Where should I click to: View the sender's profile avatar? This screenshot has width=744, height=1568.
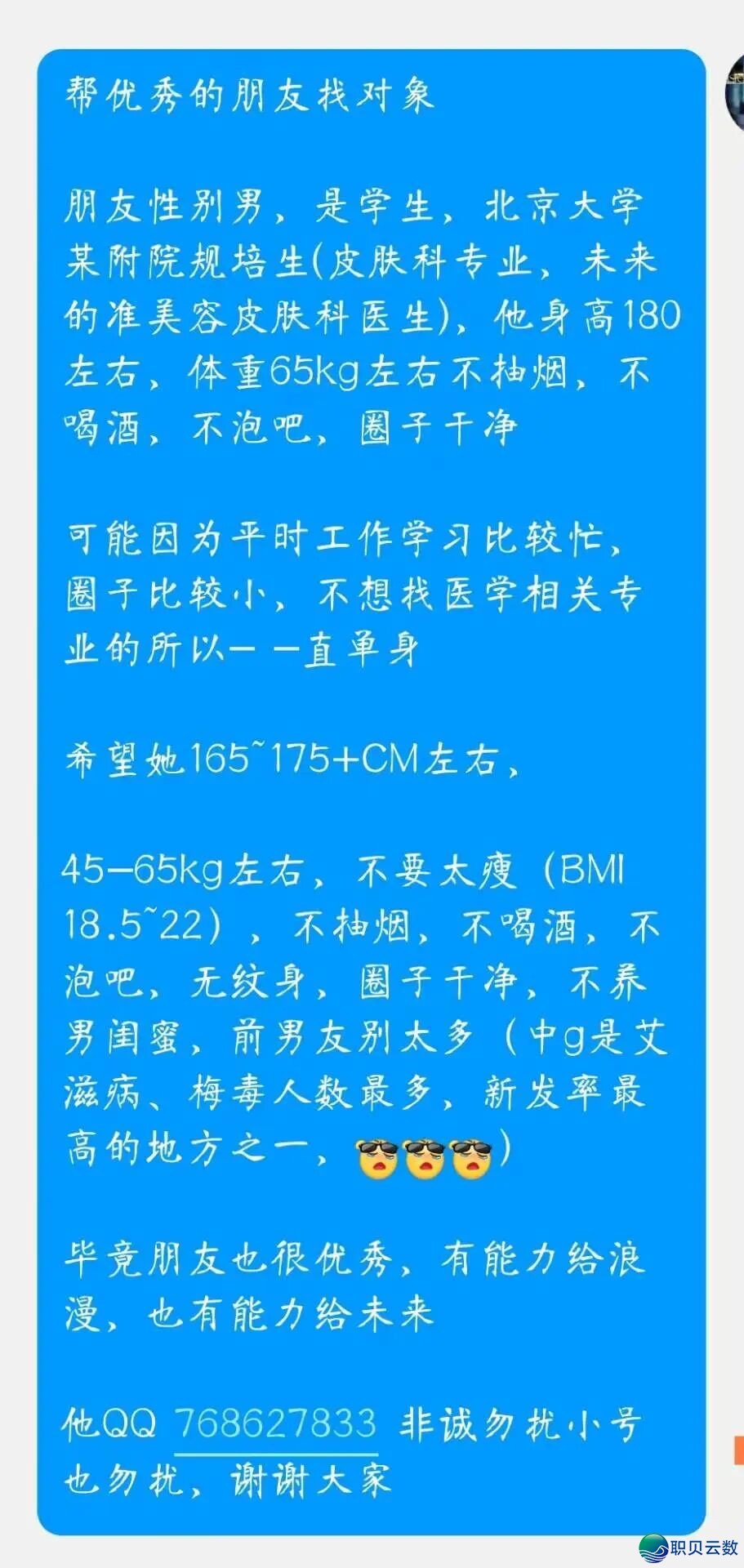click(x=735, y=96)
